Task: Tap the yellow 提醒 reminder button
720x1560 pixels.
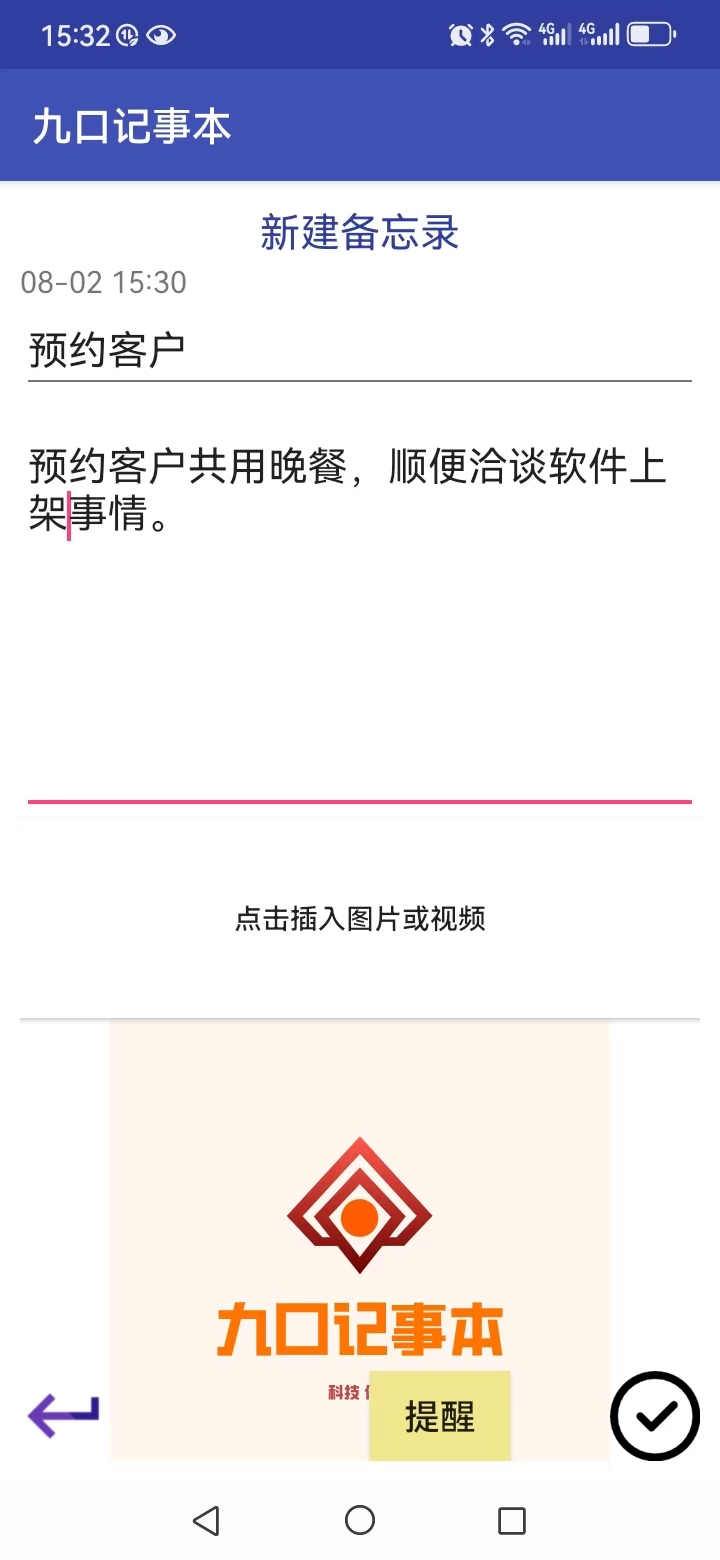Action: click(x=440, y=1416)
